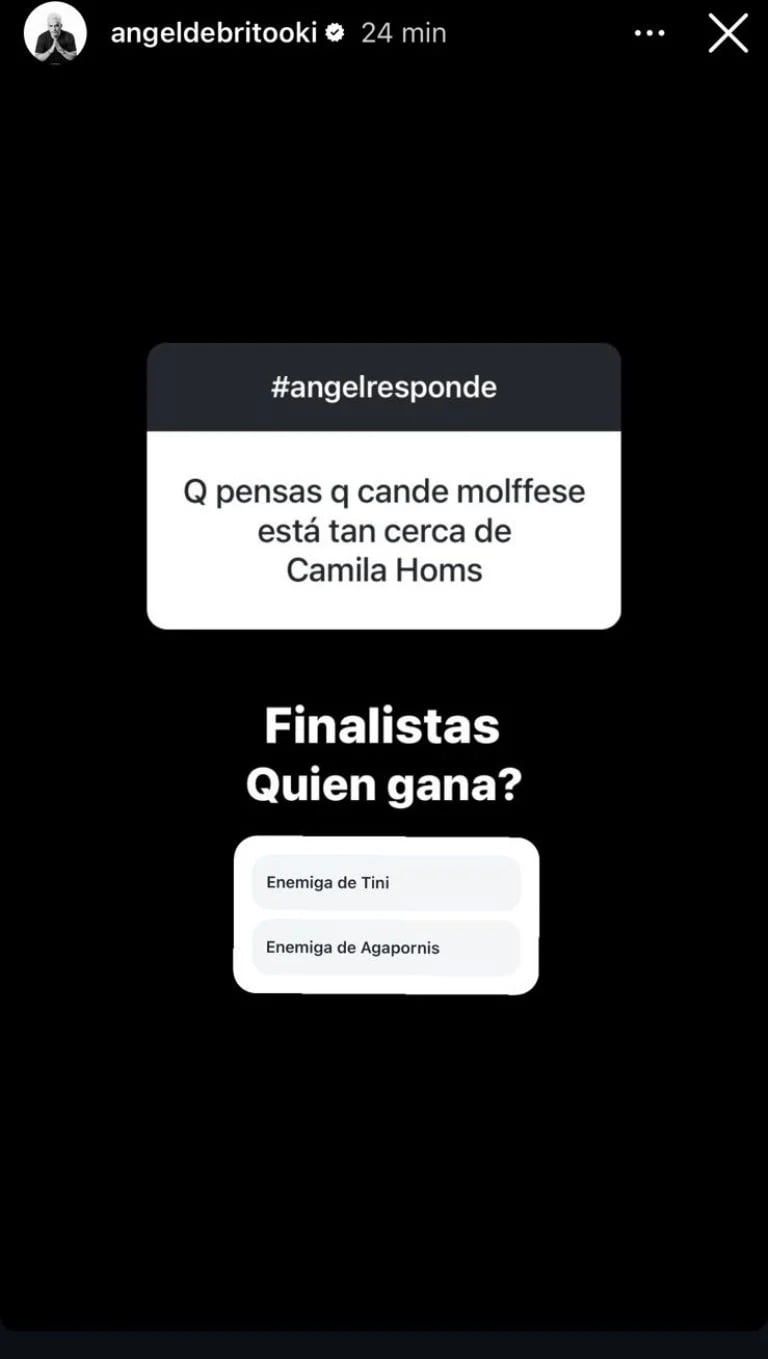Click the verified badge next to the username

[336, 32]
